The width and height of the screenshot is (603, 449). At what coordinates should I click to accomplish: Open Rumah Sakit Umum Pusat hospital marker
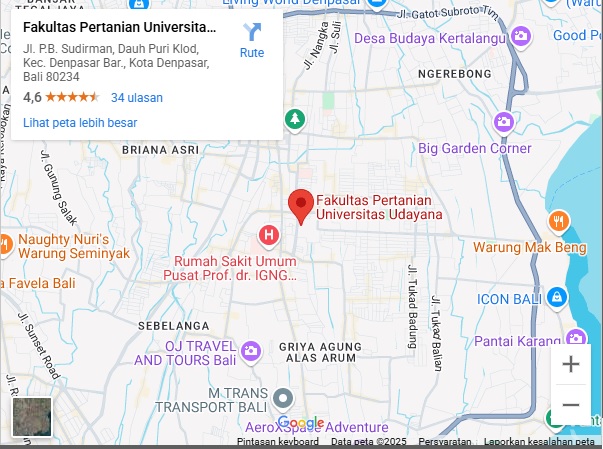coord(267,236)
